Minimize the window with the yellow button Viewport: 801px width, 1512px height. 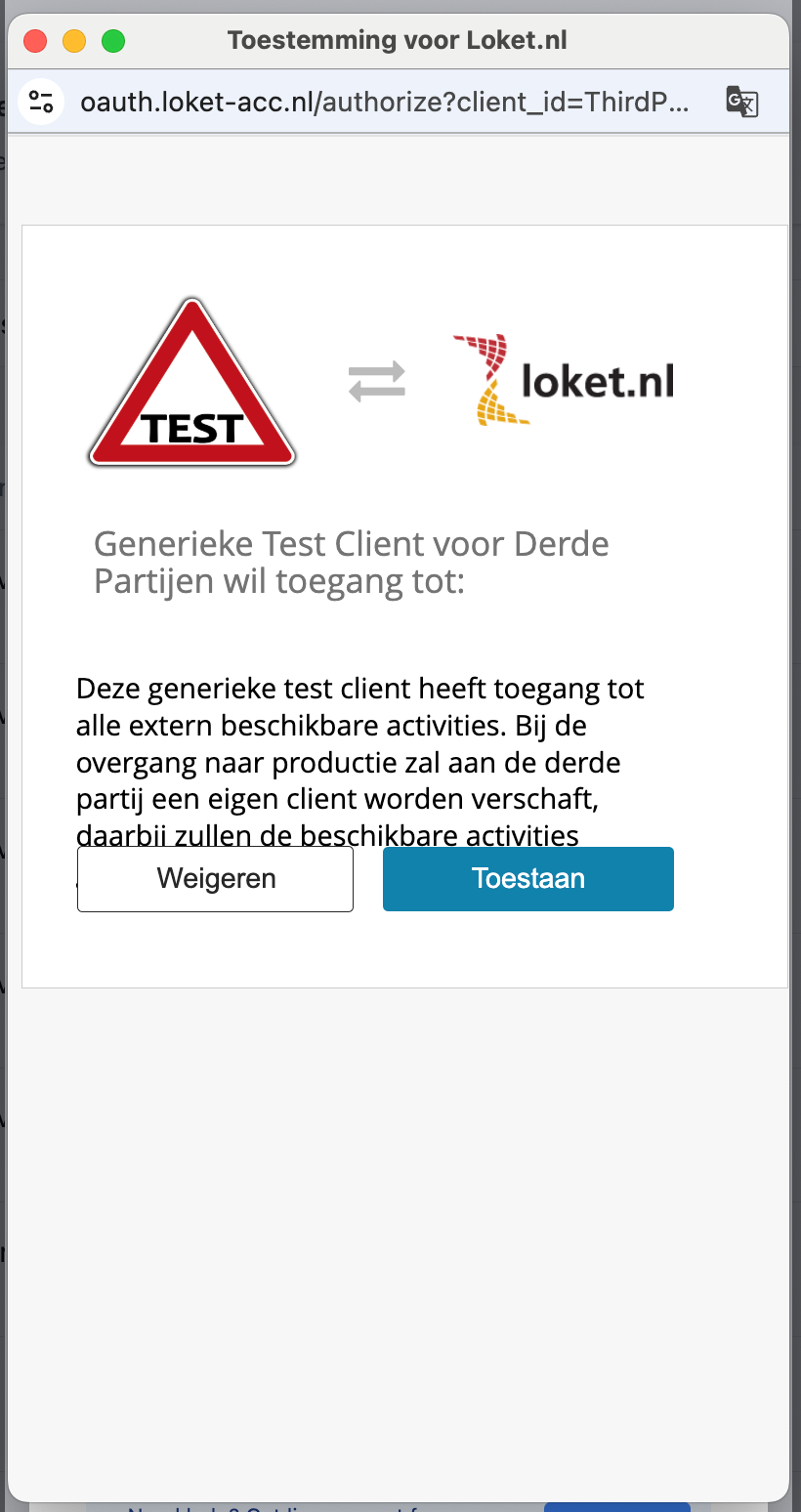pyautogui.click(x=74, y=41)
